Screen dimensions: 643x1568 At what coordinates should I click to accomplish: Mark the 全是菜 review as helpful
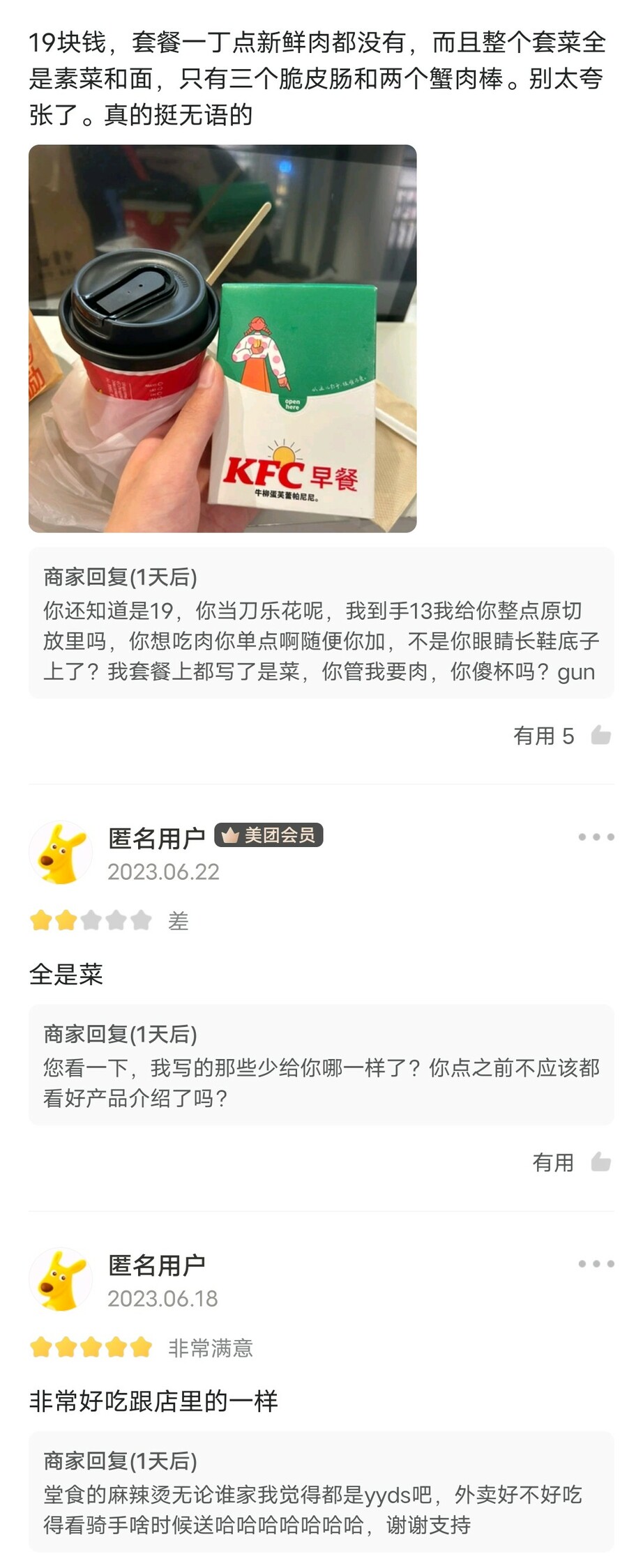[x=600, y=1162]
